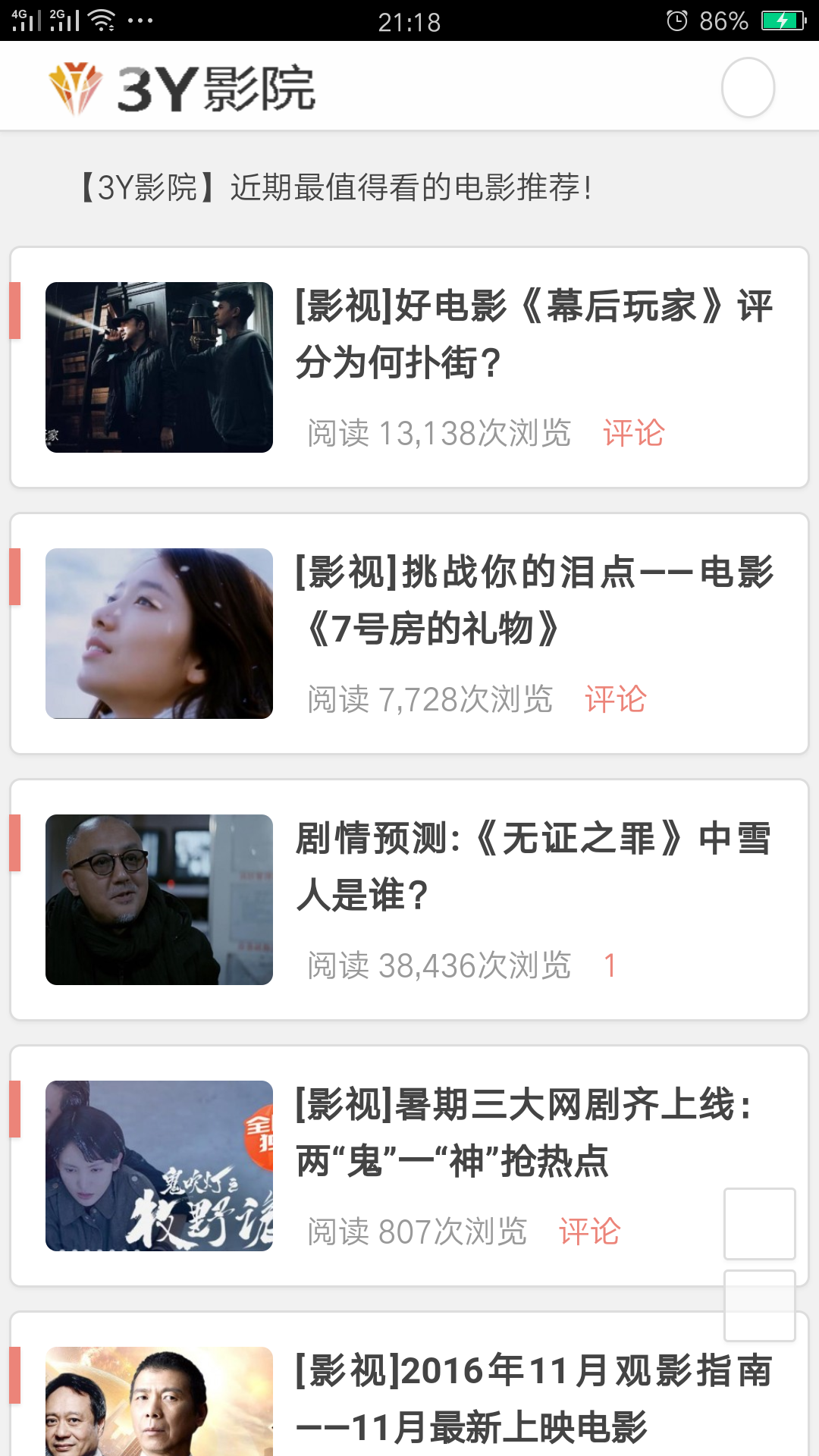View comments on the 《7号房的礼物》 article
Screen dimensions: 819x1456
point(616,700)
